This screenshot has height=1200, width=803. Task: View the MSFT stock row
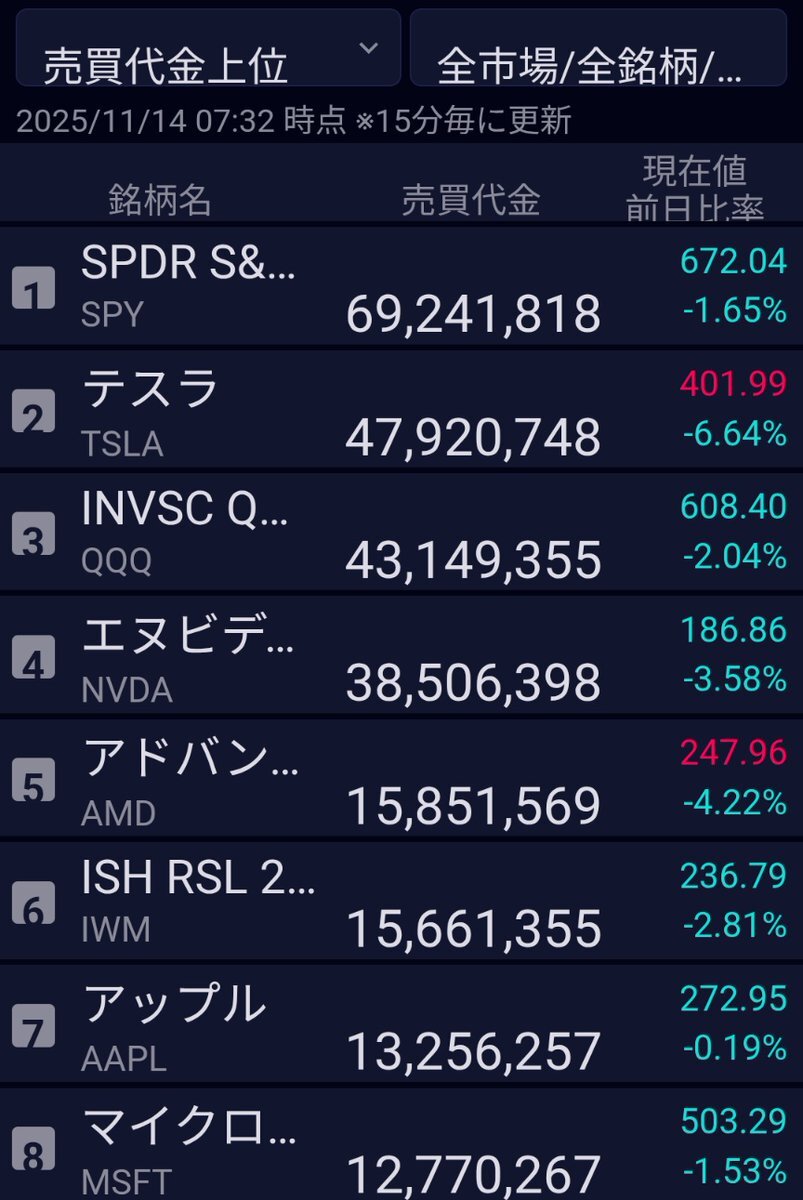[400, 1148]
